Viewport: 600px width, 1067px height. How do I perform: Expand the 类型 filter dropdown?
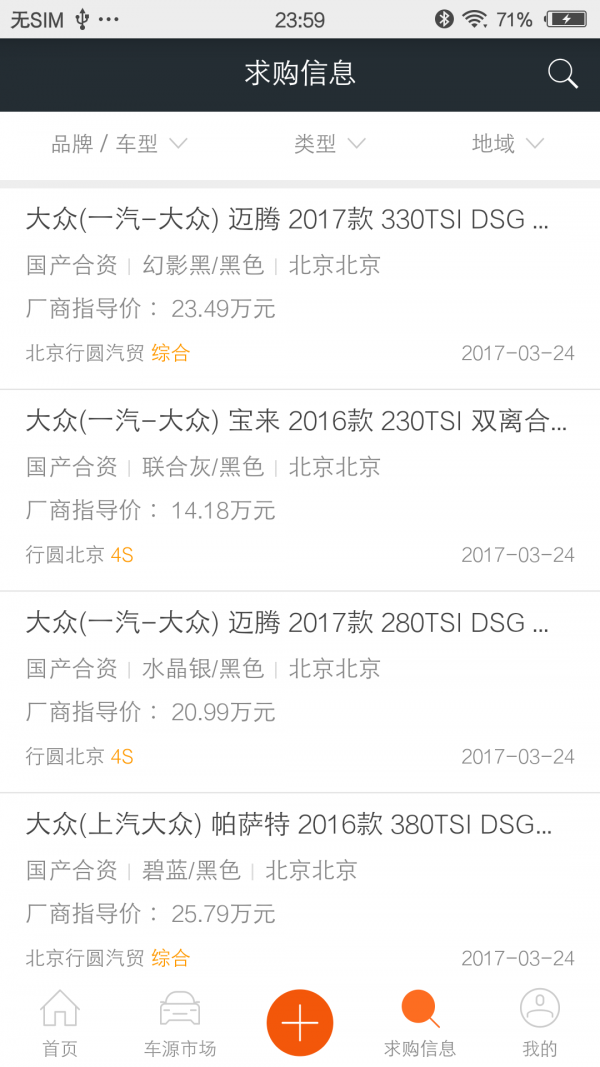click(x=329, y=144)
